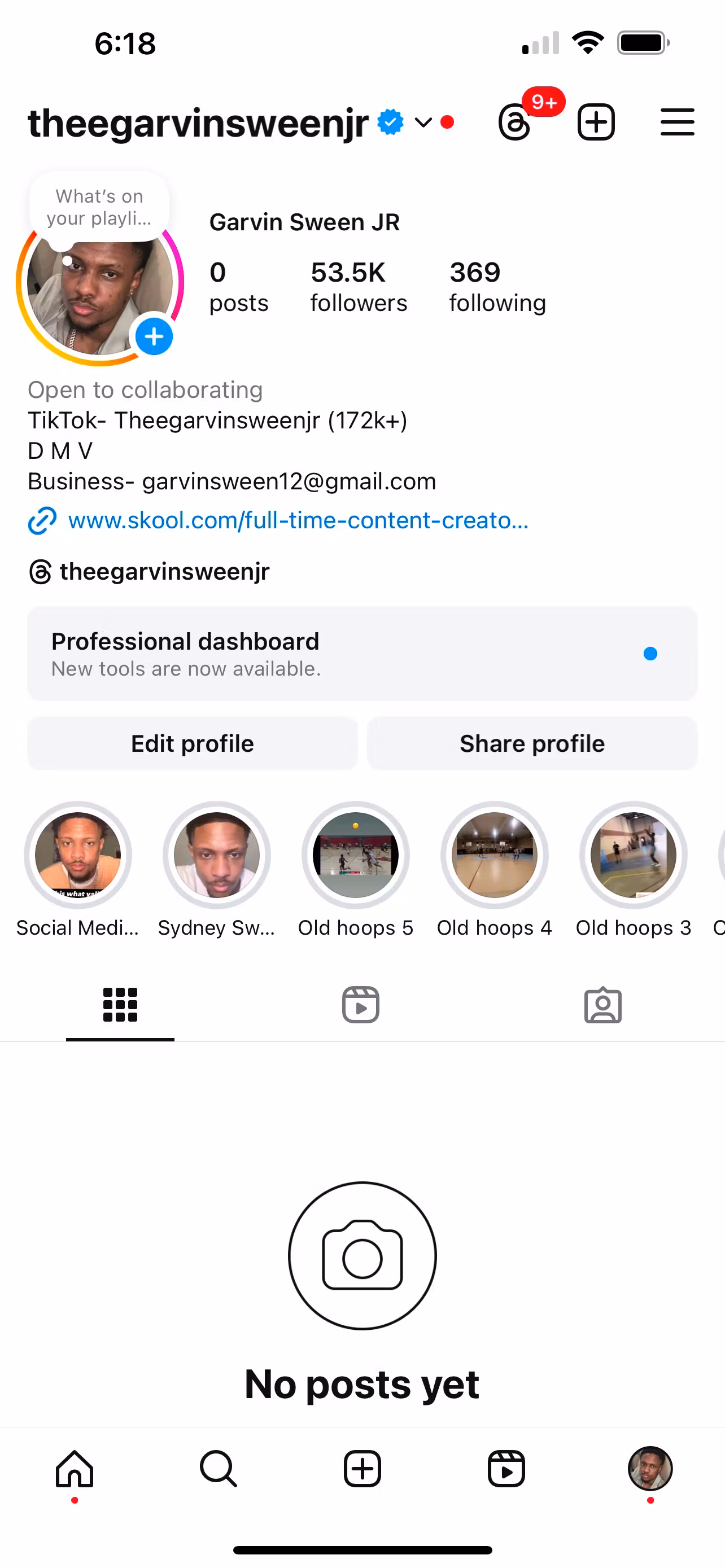The image size is (725, 1568).
Task: Open the skool.com bio link
Action: pyautogui.click(x=298, y=520)
